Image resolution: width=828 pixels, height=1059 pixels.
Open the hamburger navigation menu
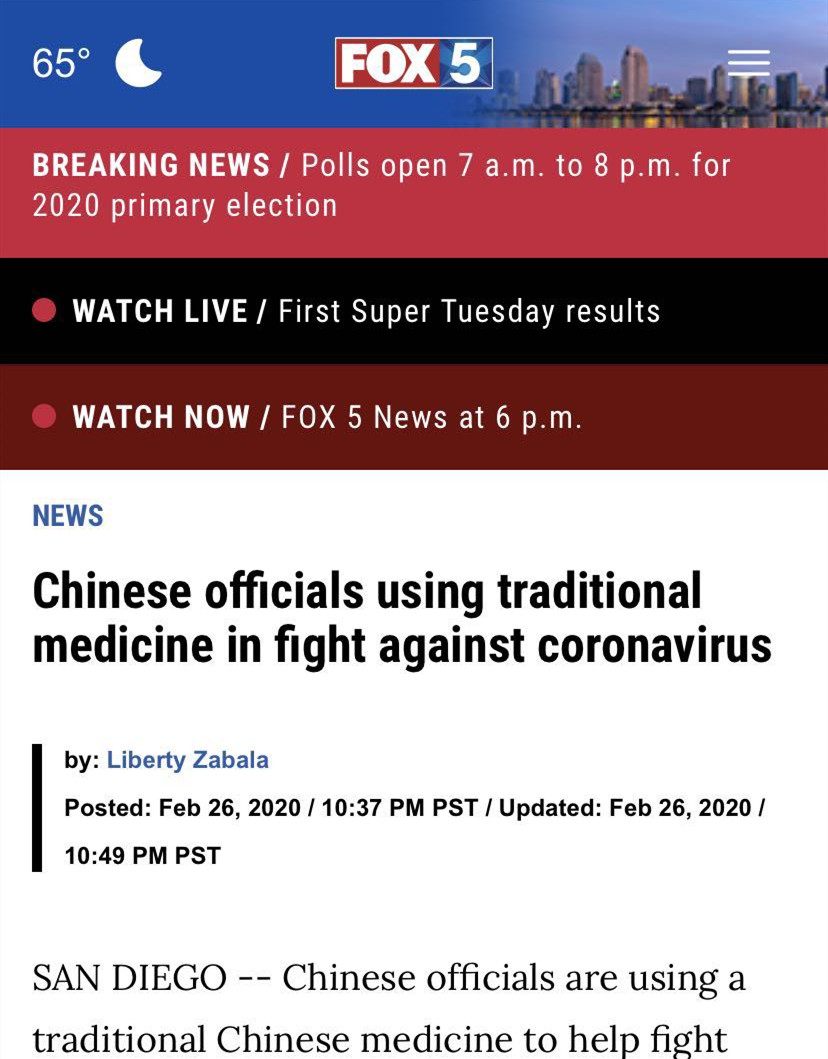[748, 63]
